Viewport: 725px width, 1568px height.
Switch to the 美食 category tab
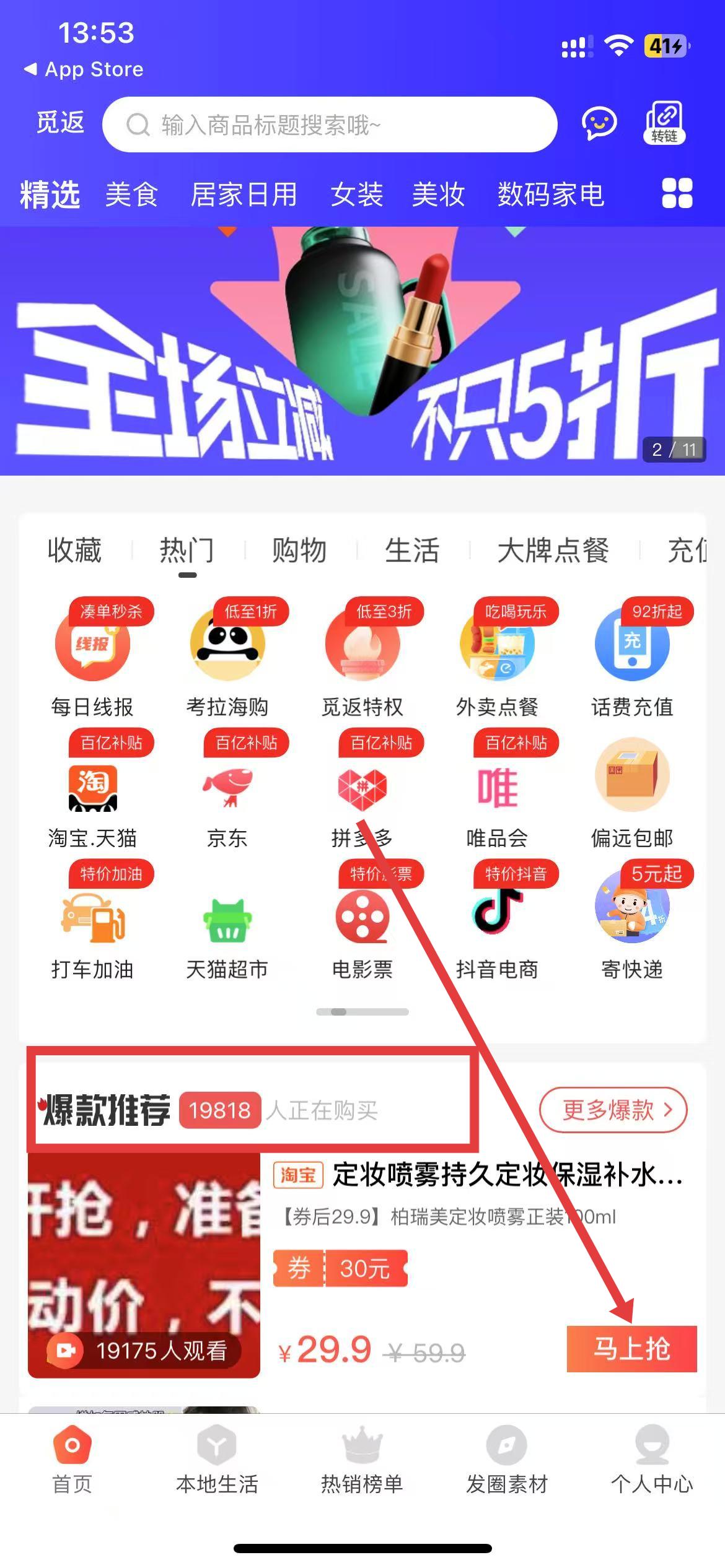(x=132, y=194)
